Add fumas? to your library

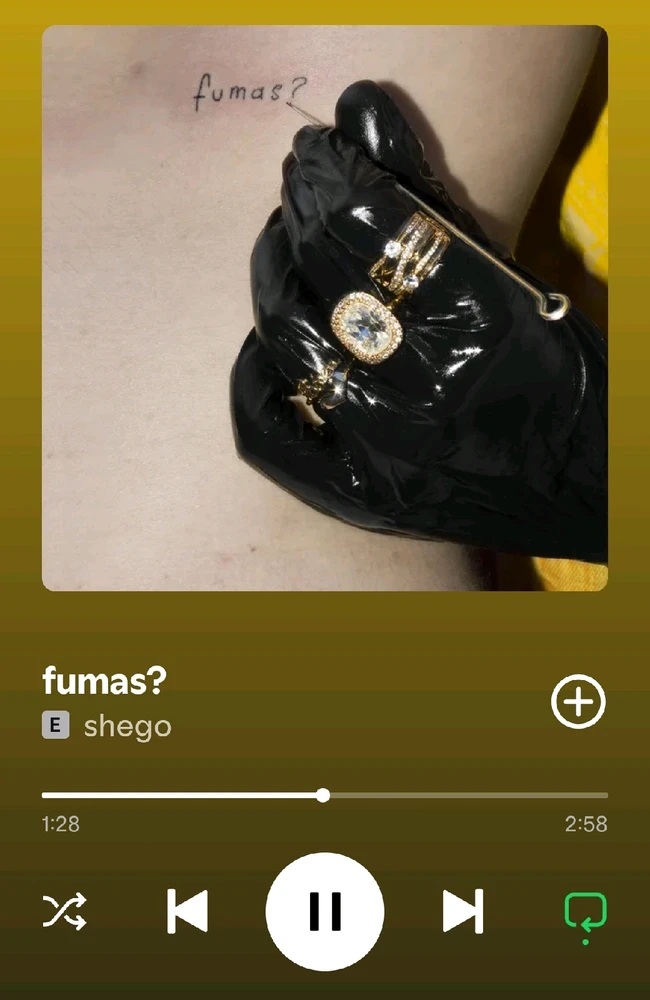pos(578,702)
